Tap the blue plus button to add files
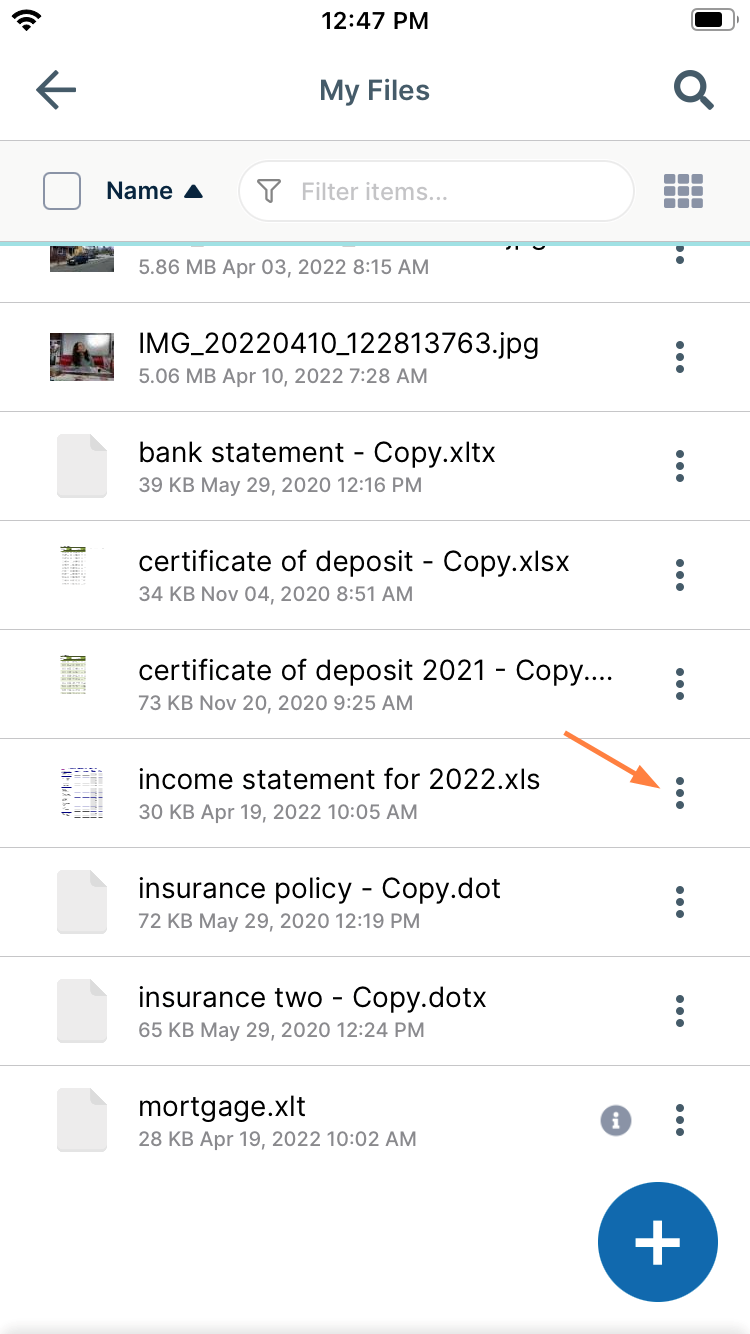The image size is (750, 1334). (657, 1242)
